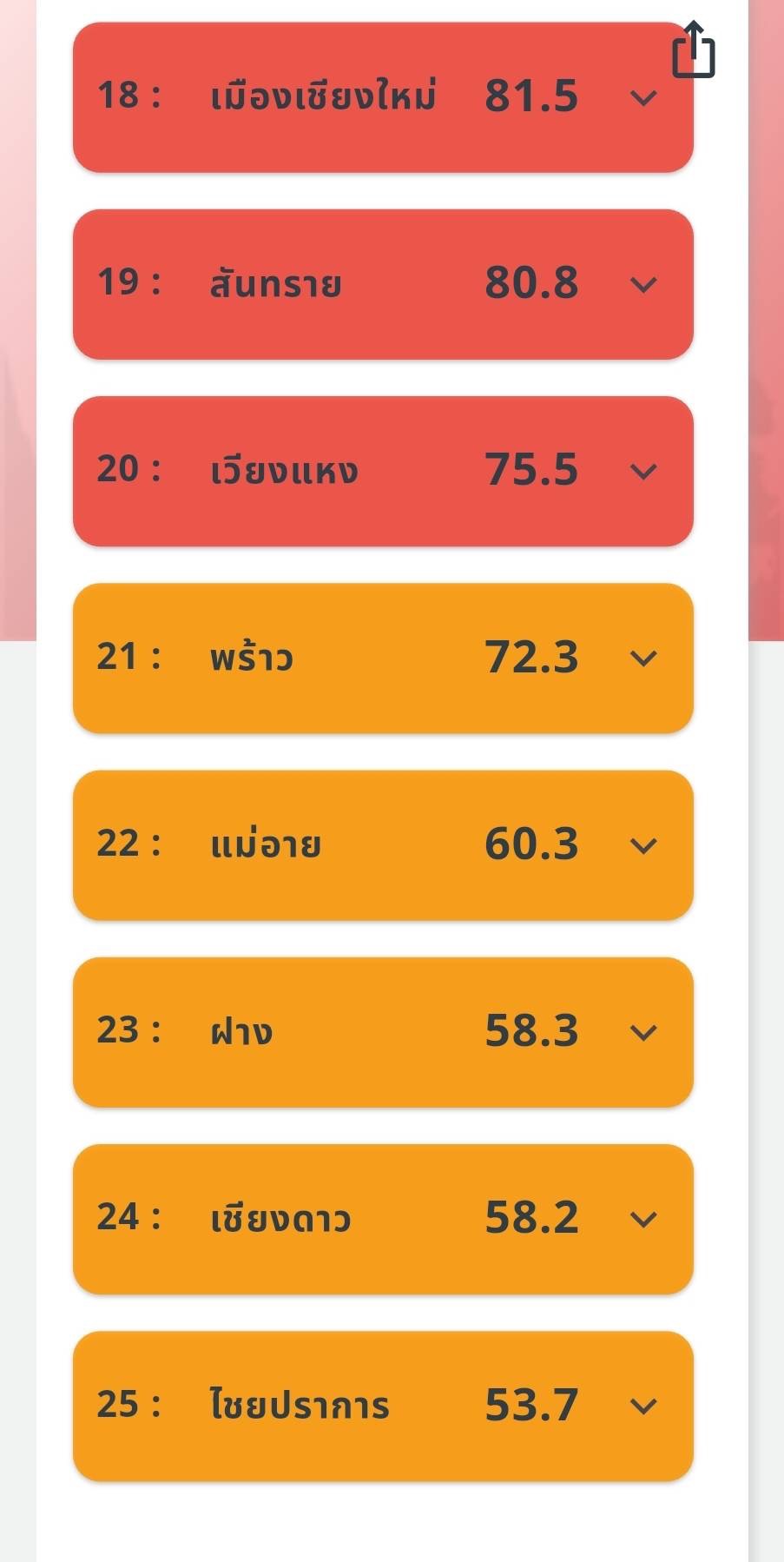Expand ไชยปราการ 53.7 entry
The image size is (784, 1562).
point(642,1406)
